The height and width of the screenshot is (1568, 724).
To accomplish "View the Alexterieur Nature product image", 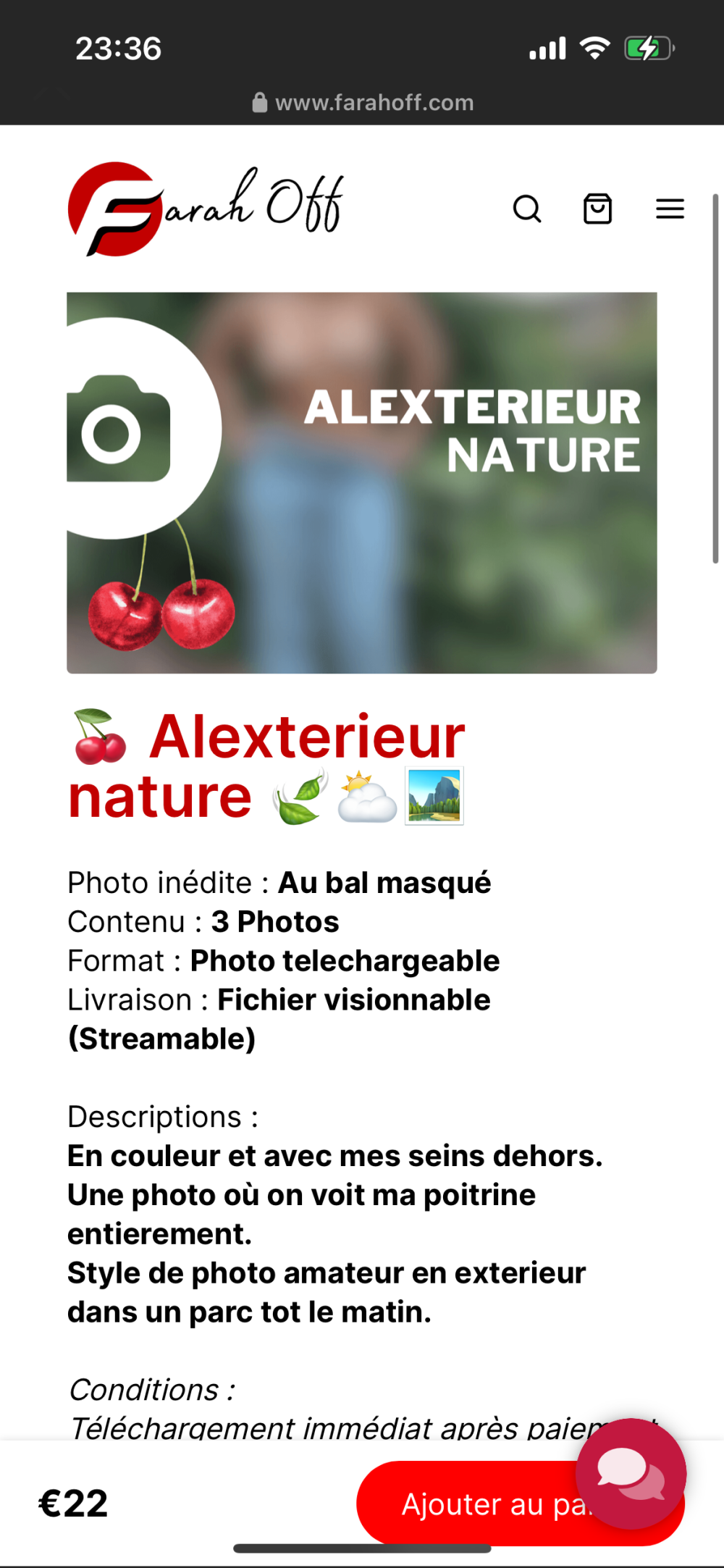I will click(x=362, y=482).
